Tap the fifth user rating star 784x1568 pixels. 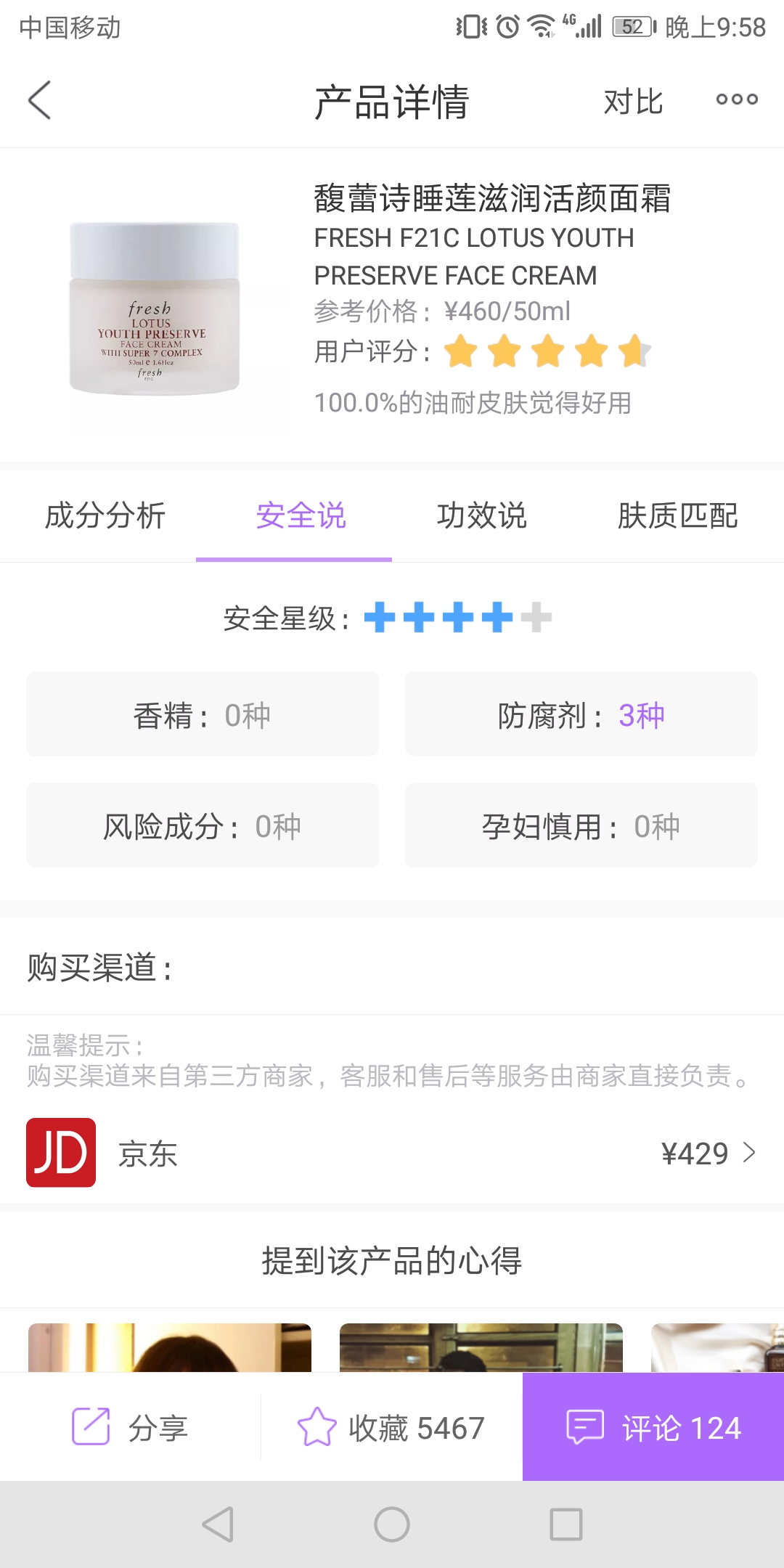[x=633, y=351]
